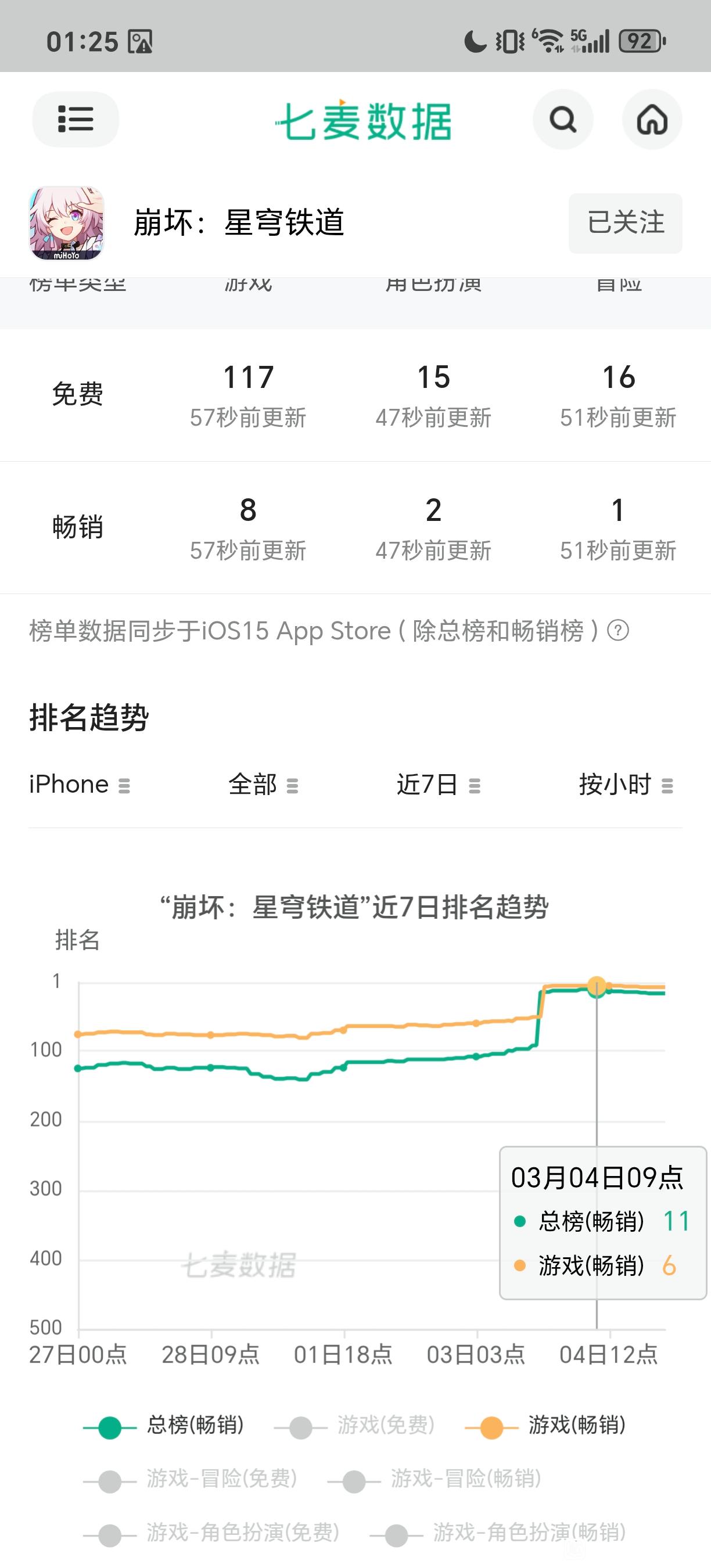The height and width of the screenshot is (1568, 711).
Task: Open the 按小时 granularity dropdown
Action: tap(626, 785)
